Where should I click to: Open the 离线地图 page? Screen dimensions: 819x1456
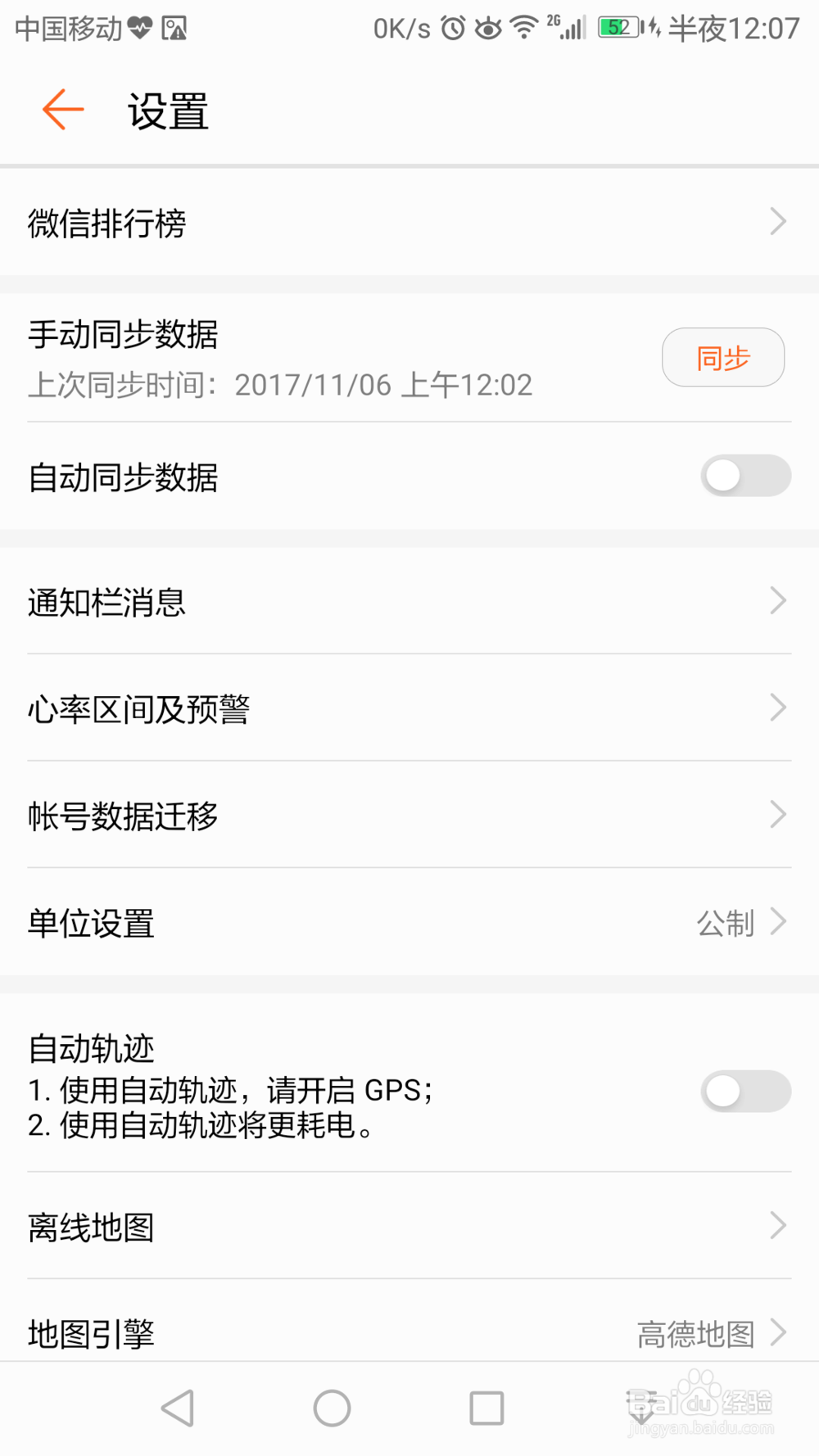(409, 1226)
